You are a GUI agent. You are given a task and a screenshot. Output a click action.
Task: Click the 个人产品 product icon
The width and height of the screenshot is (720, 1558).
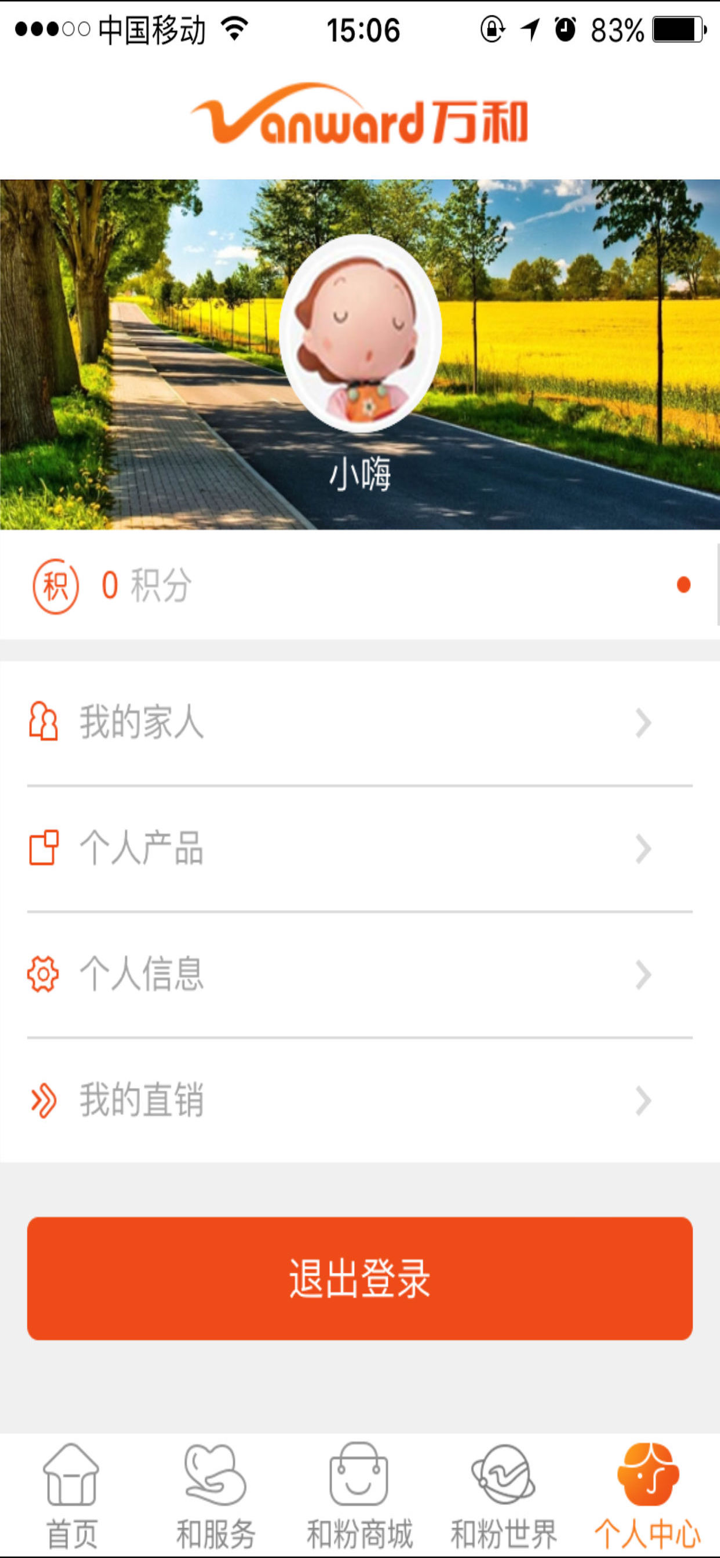(41, 849)
